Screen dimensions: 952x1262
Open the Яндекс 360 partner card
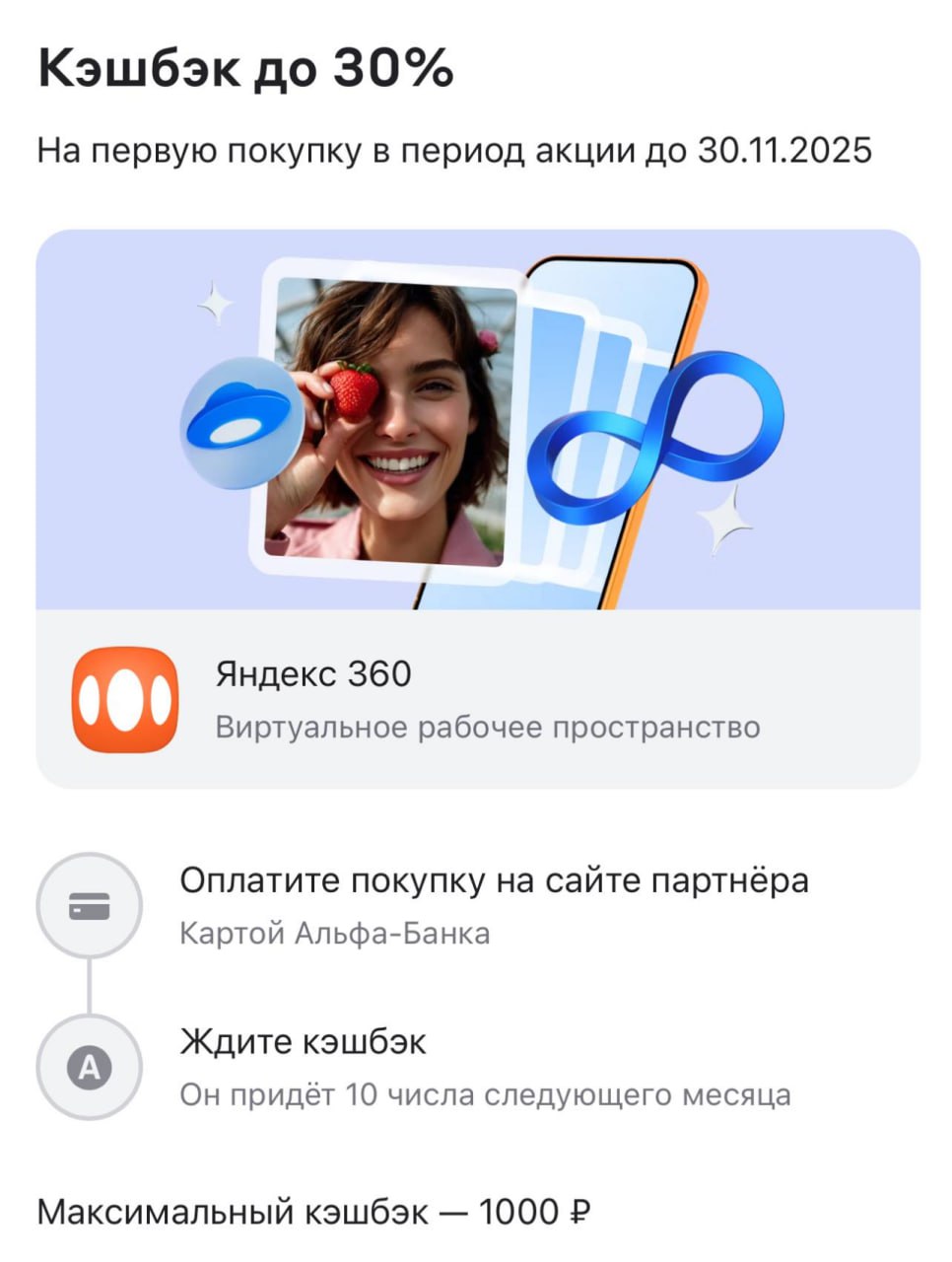coord(478,699)
